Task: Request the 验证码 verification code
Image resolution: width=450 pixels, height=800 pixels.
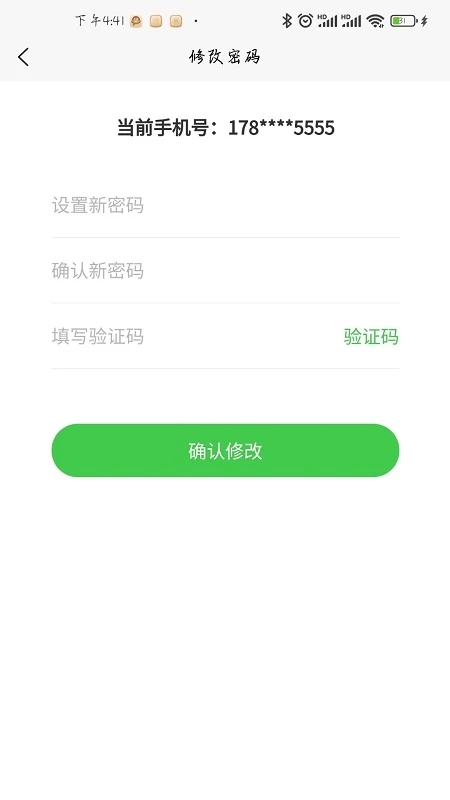Action: (x=371, y=337)
